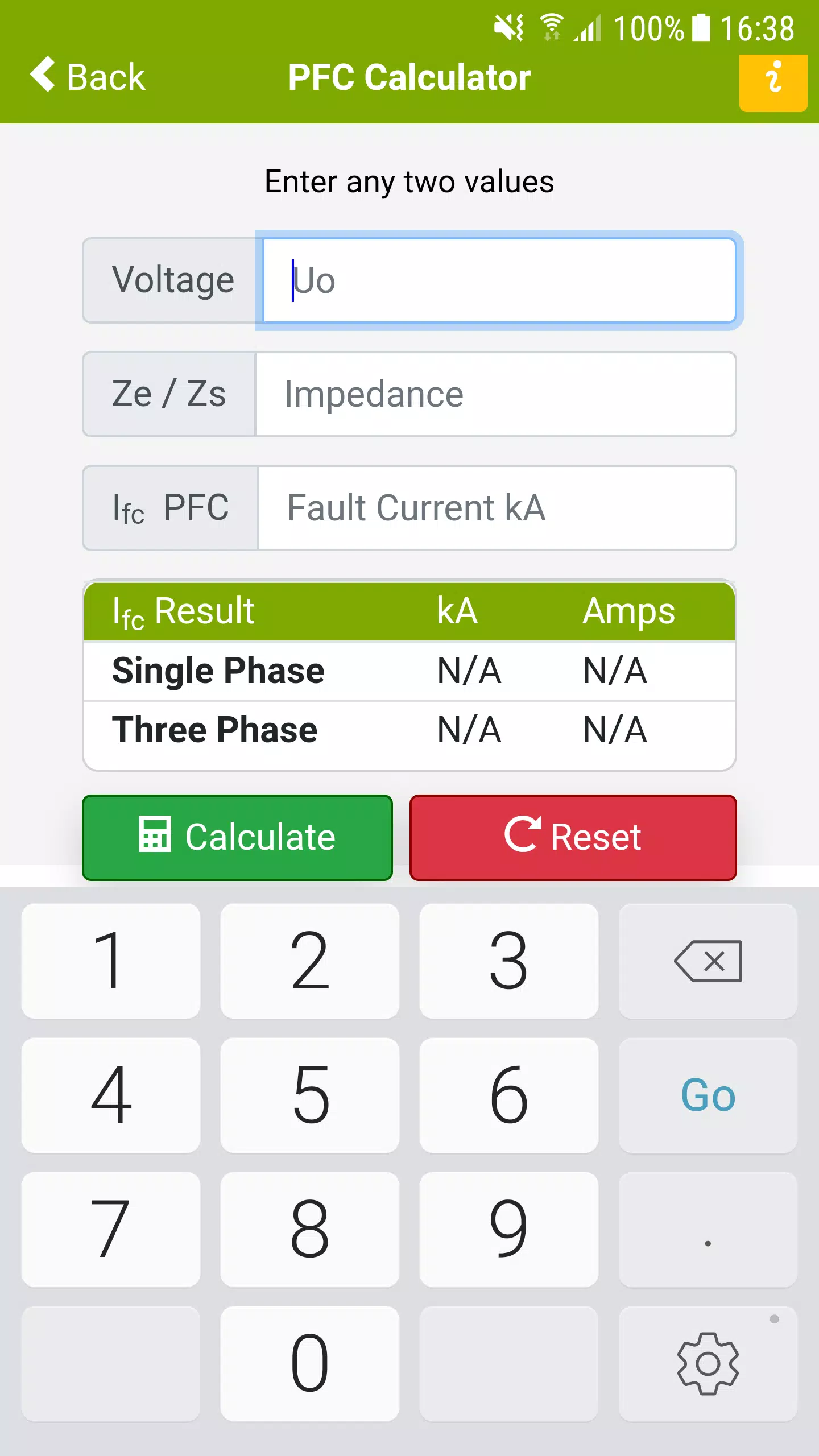This screenshot has height=1456, width=819.
Task: Hit the backspace key on the keypad
Action: click(708, 961)
